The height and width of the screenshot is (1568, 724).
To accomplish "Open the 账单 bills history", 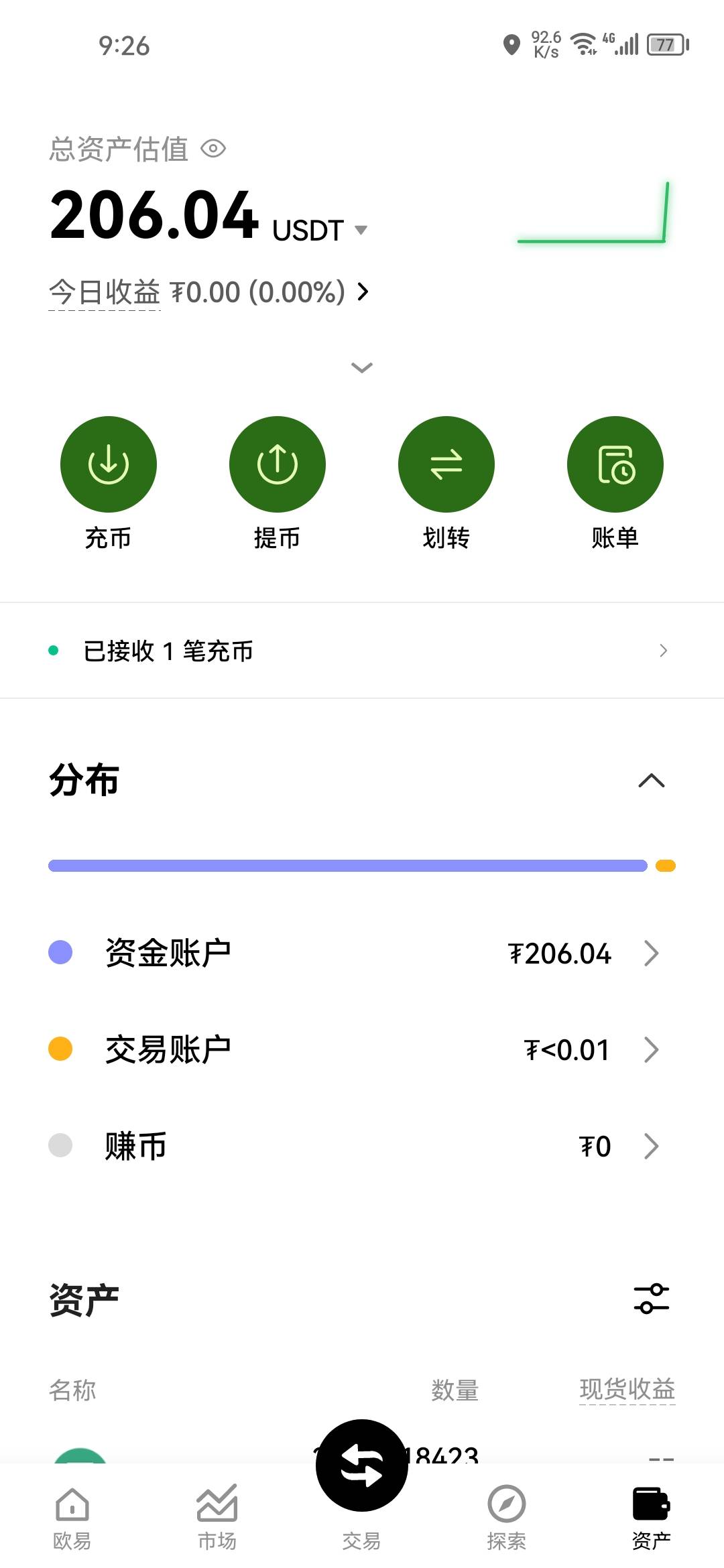I will tap(615, 484).
